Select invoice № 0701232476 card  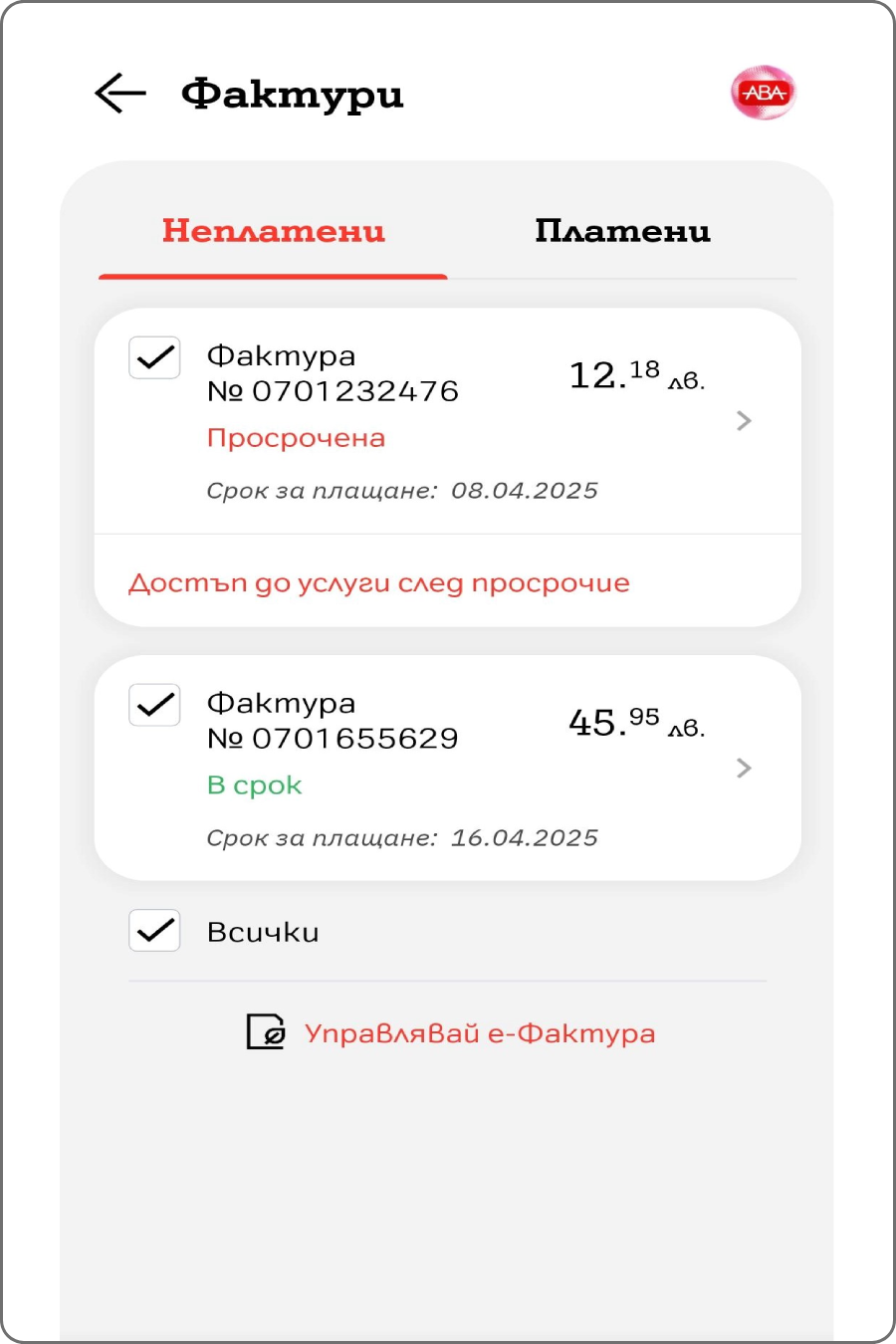tap(398, 373)
